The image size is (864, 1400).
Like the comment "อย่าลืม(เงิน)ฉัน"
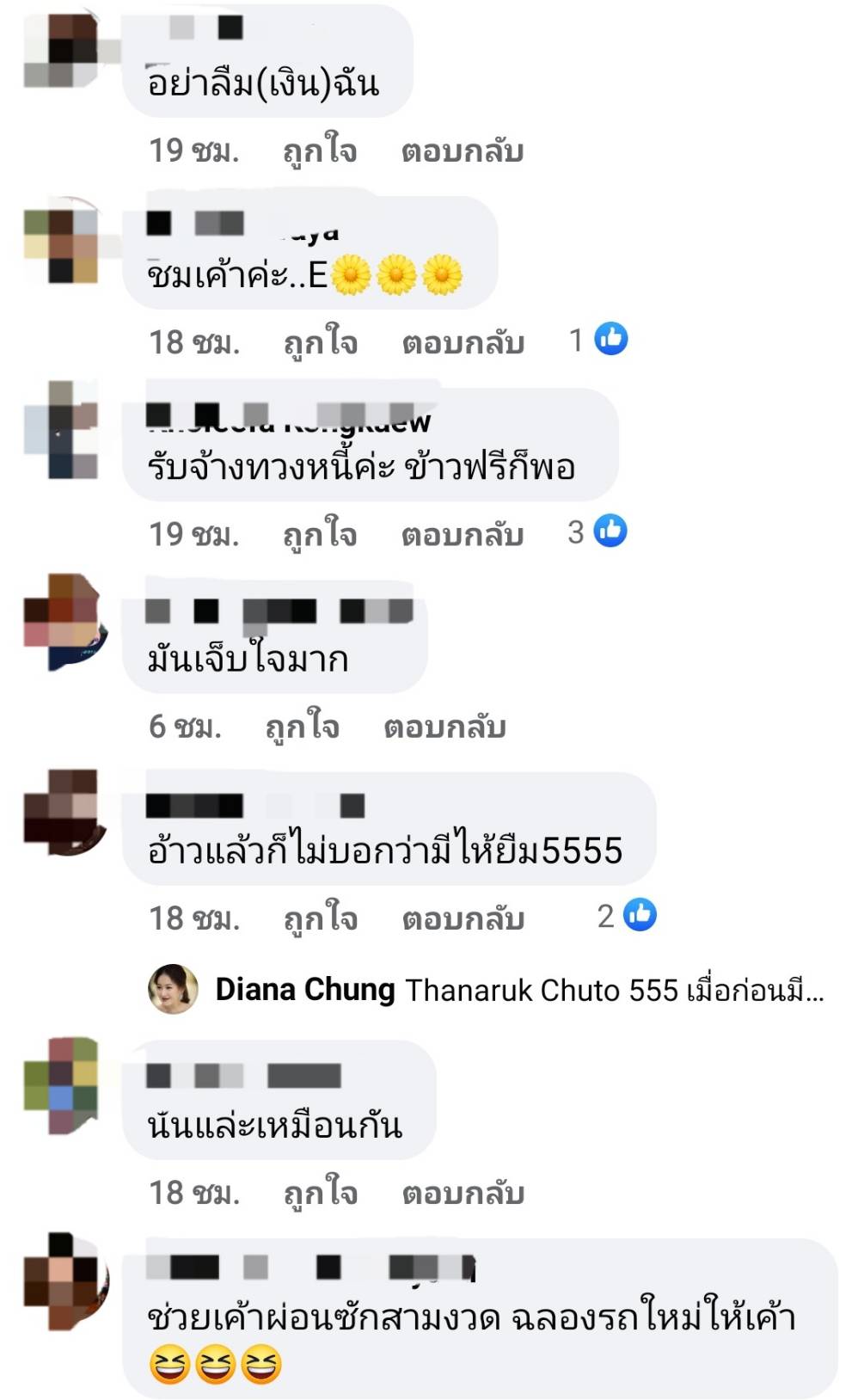320,151
